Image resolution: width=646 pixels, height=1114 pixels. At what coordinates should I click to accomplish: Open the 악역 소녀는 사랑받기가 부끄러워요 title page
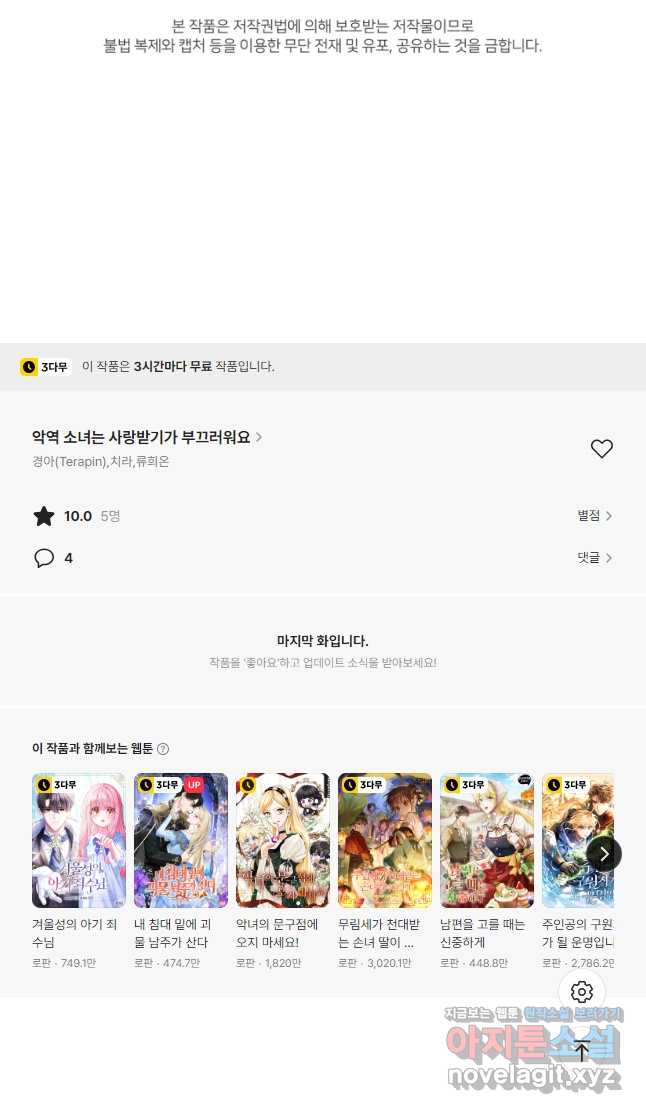point(147,437)
